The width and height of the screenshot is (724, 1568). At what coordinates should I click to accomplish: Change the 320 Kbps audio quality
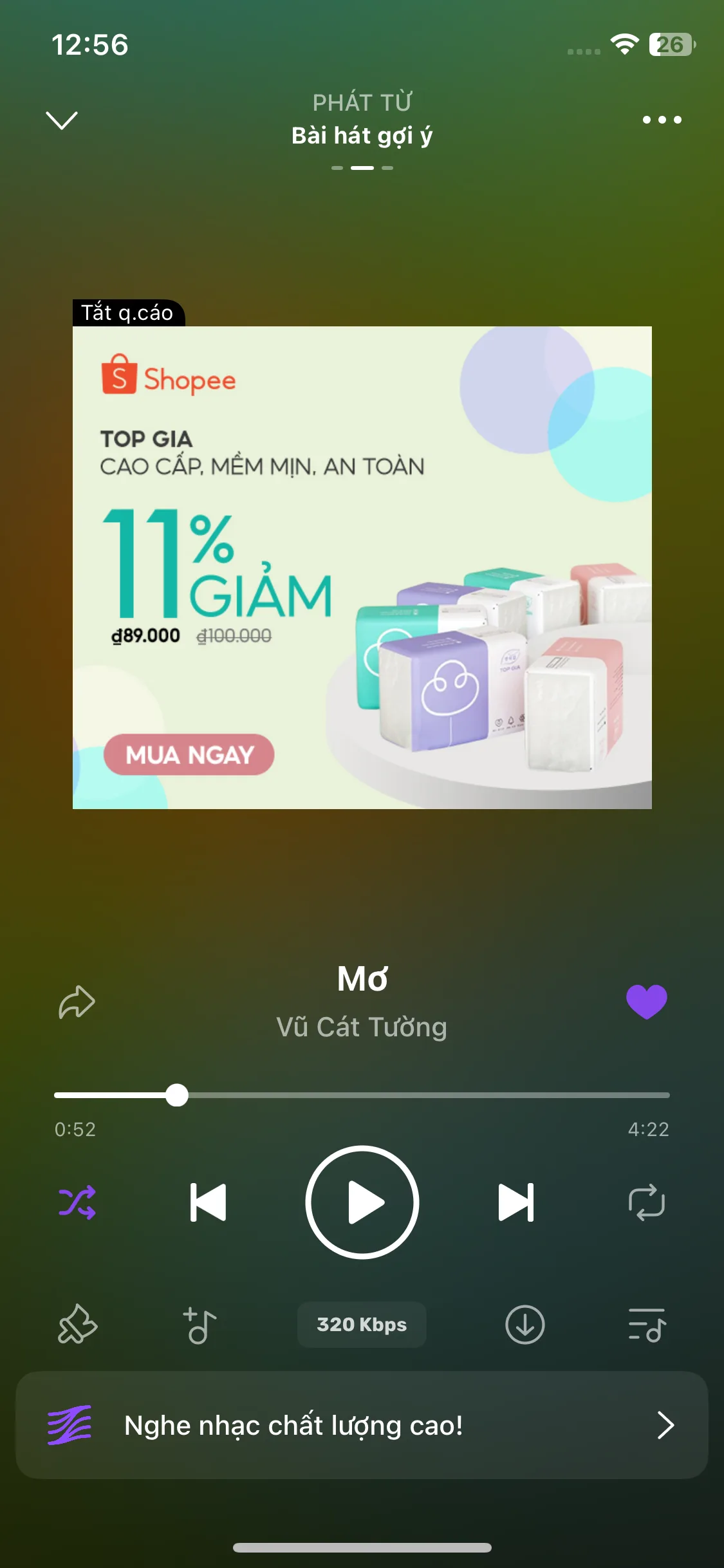click(362, 1325)
